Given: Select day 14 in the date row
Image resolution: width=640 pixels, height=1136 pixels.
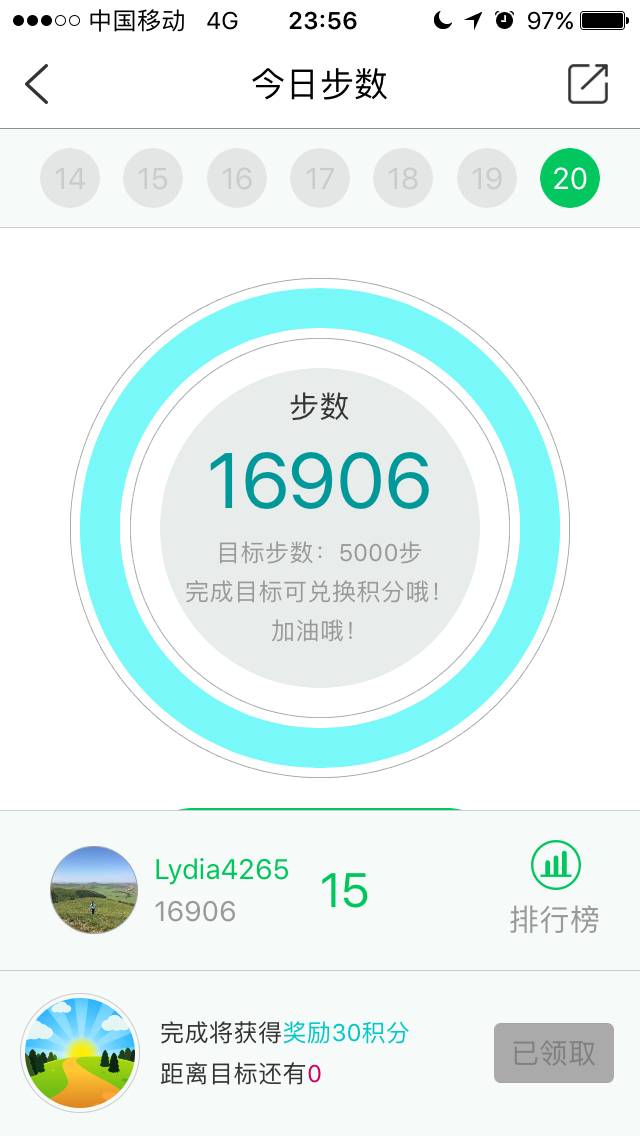Looking at the screenshot, I should tap(70, 179).
